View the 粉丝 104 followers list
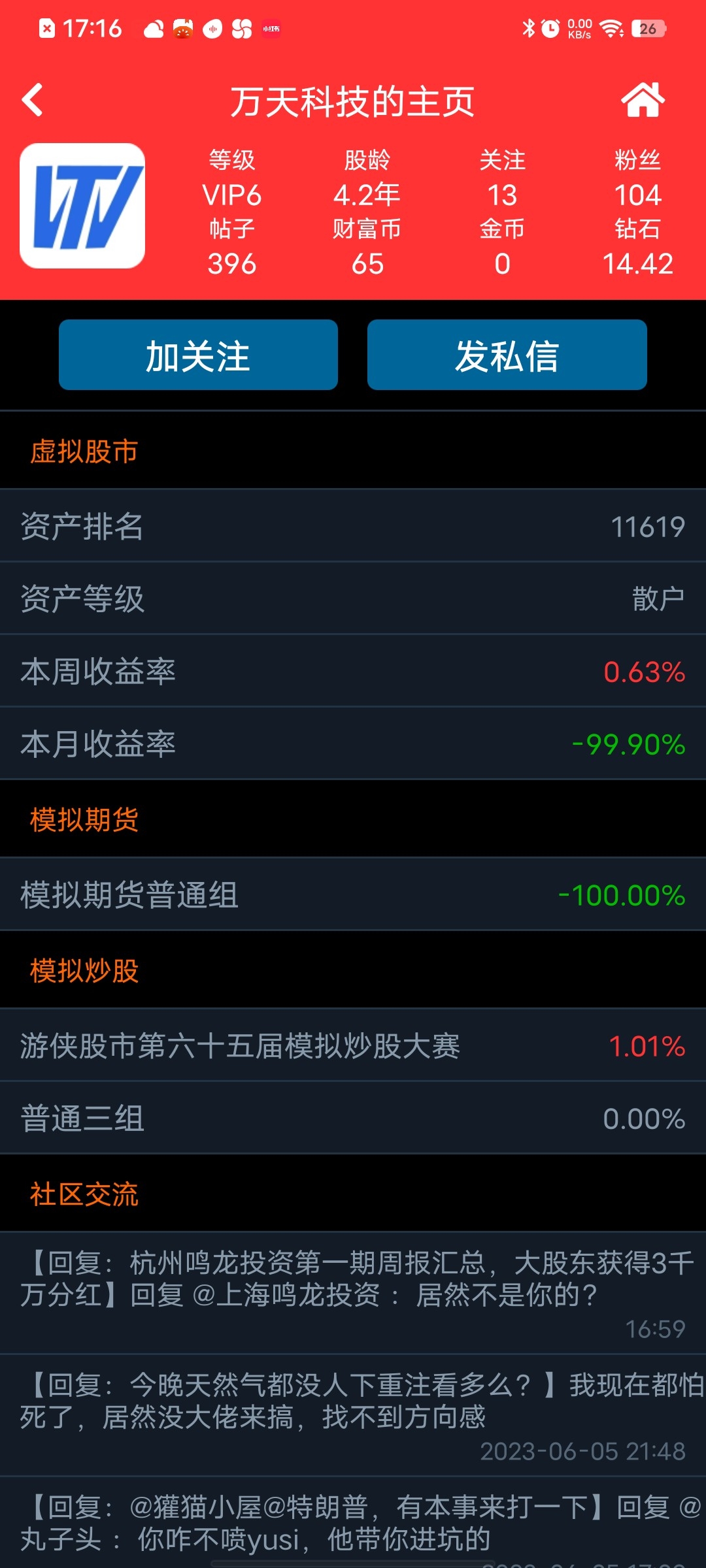Viewport: 706px width, 1568px height. (x=637, y=178)
